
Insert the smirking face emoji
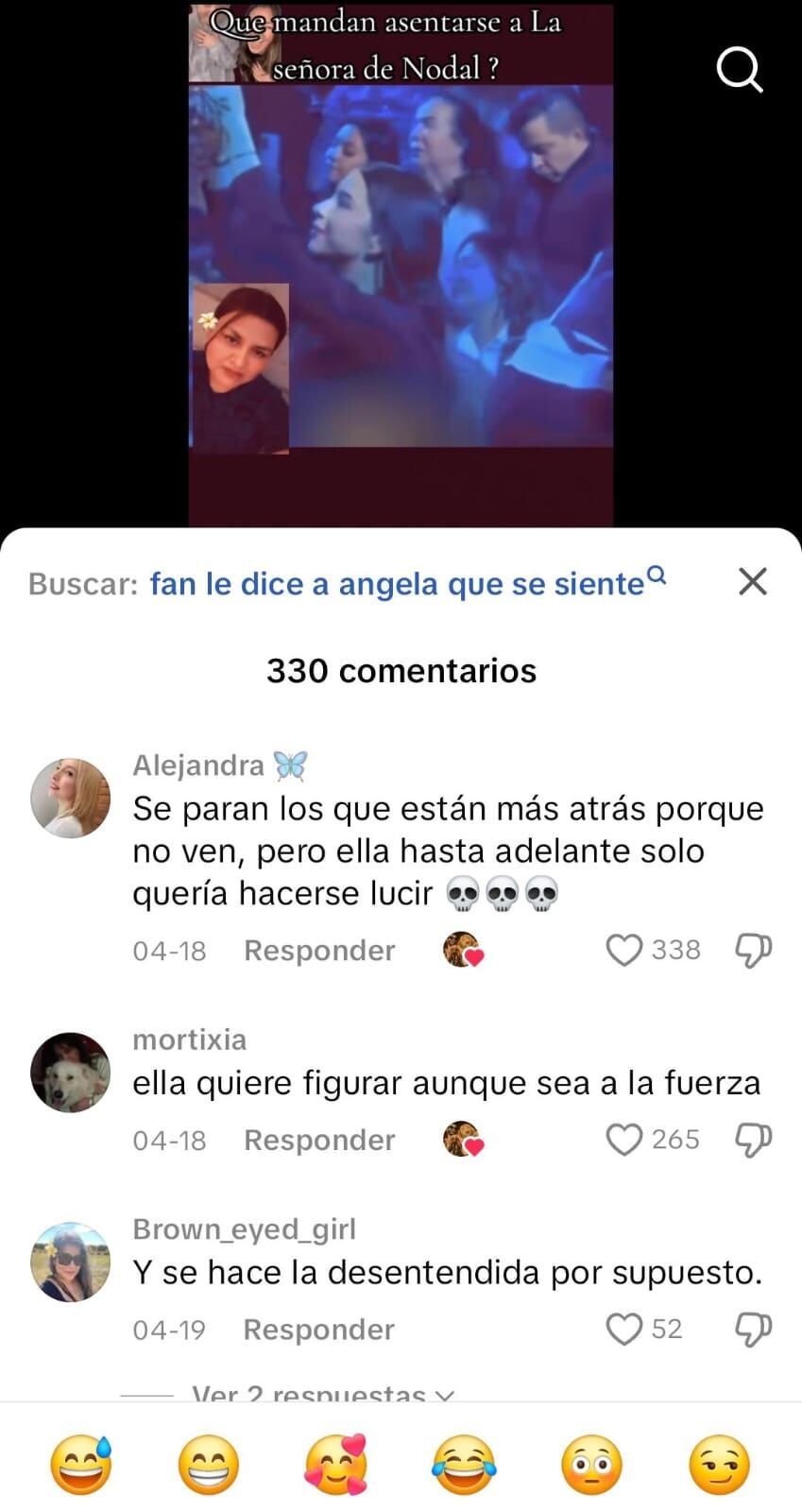pyautogui.click(x=720, y=1464)
